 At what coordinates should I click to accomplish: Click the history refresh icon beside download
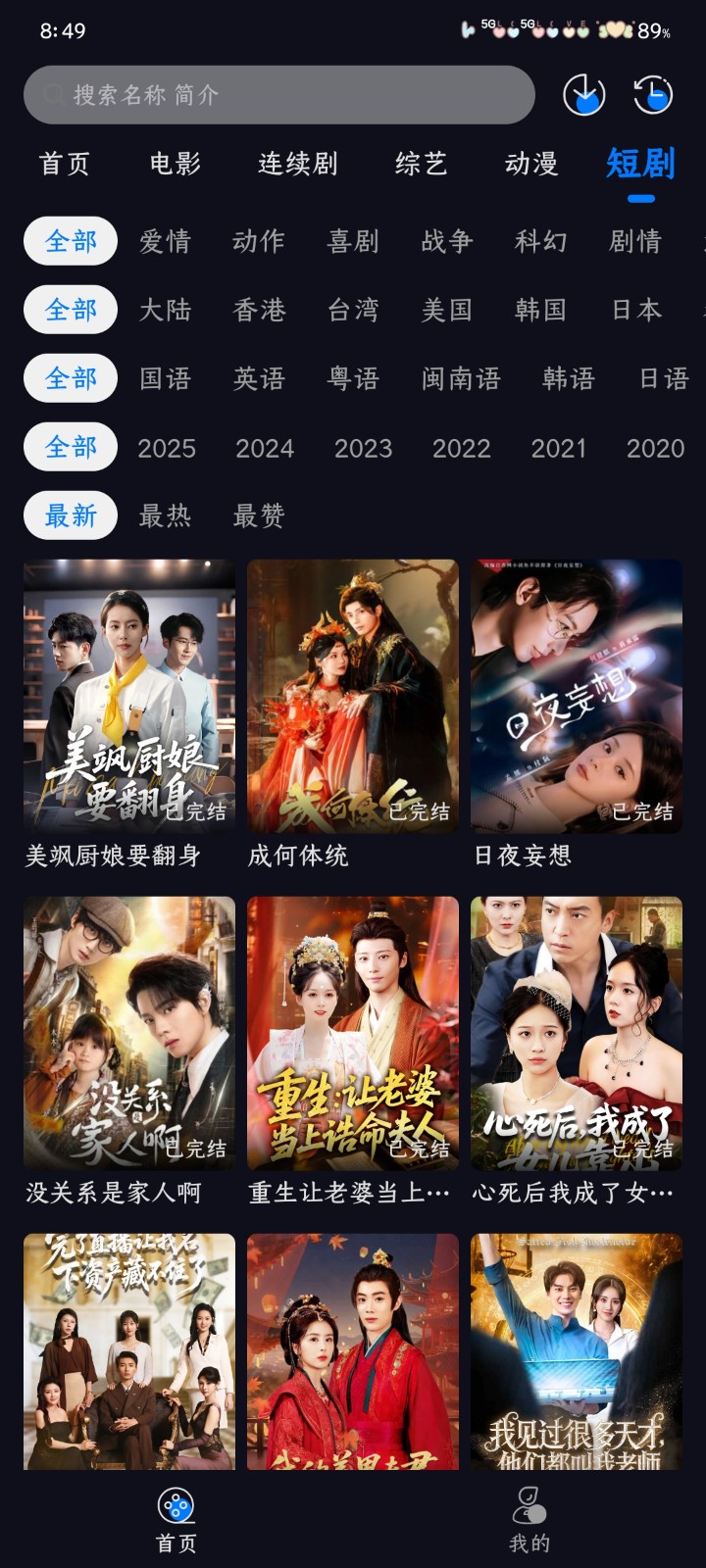[652, 95]
